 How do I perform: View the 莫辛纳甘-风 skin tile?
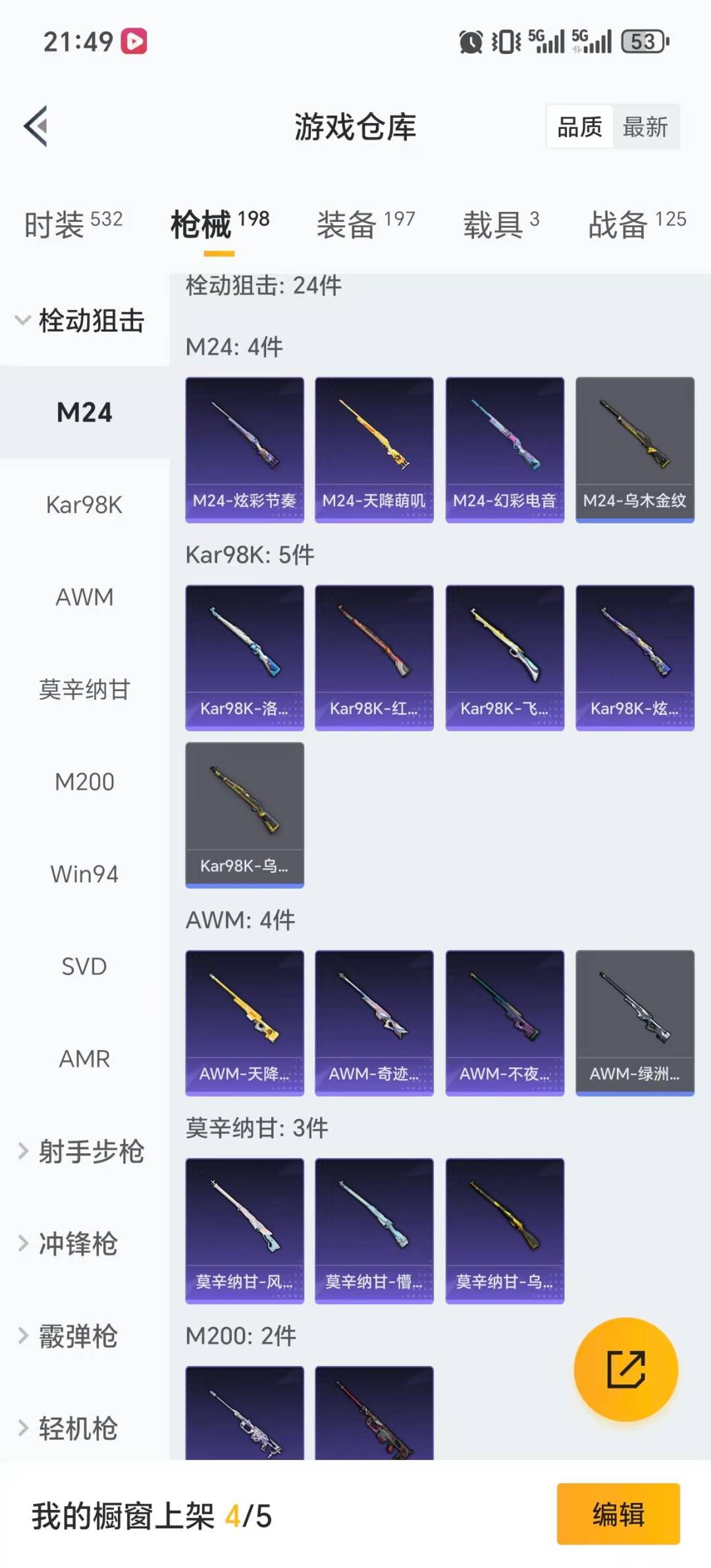pyautogui.click(x=244, y=1230)
